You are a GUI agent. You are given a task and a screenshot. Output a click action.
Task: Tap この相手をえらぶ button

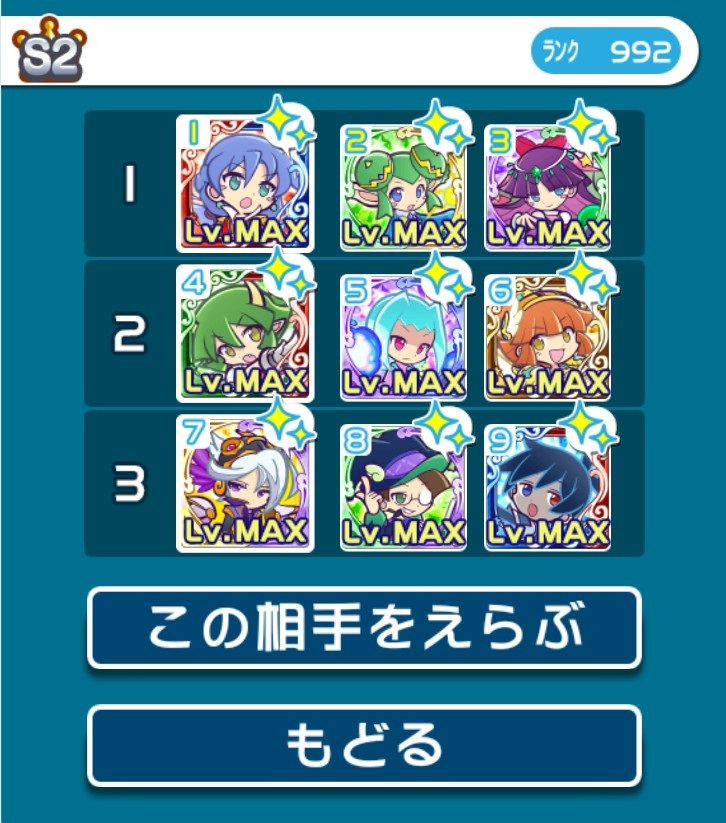363,628
